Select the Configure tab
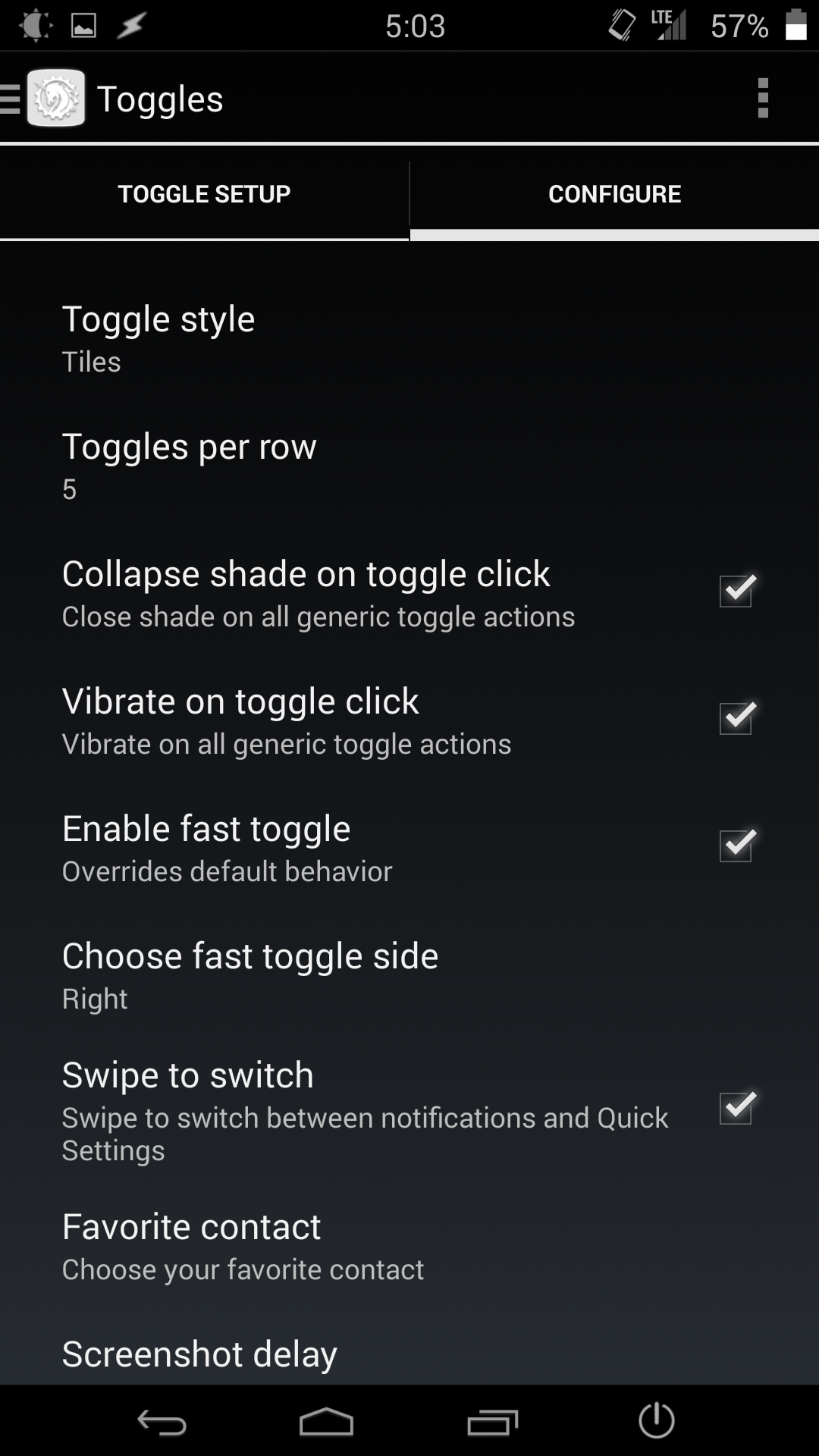 pyautogui.click(x=614, y=194)
